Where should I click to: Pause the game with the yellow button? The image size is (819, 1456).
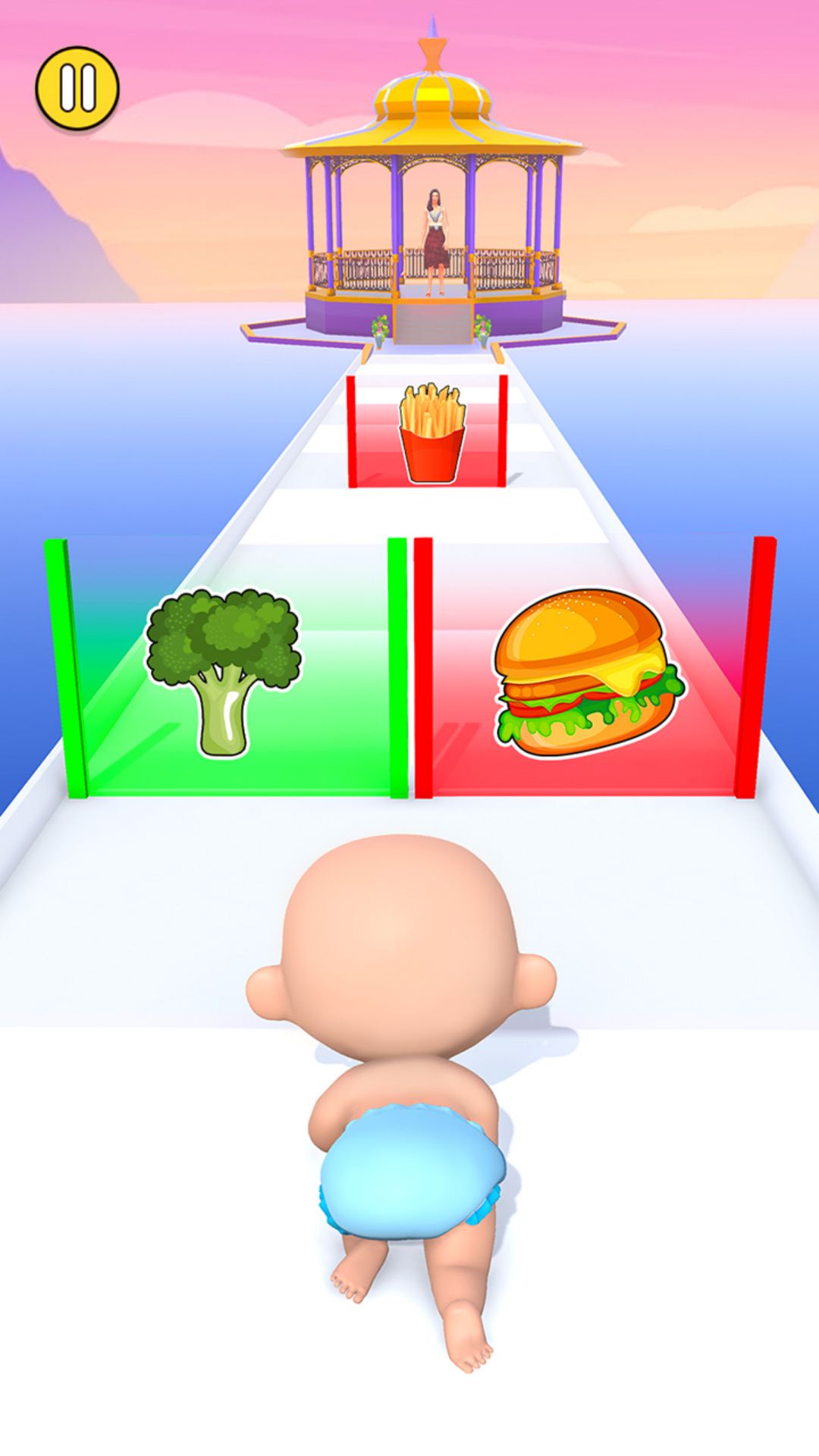coord(77,88)
